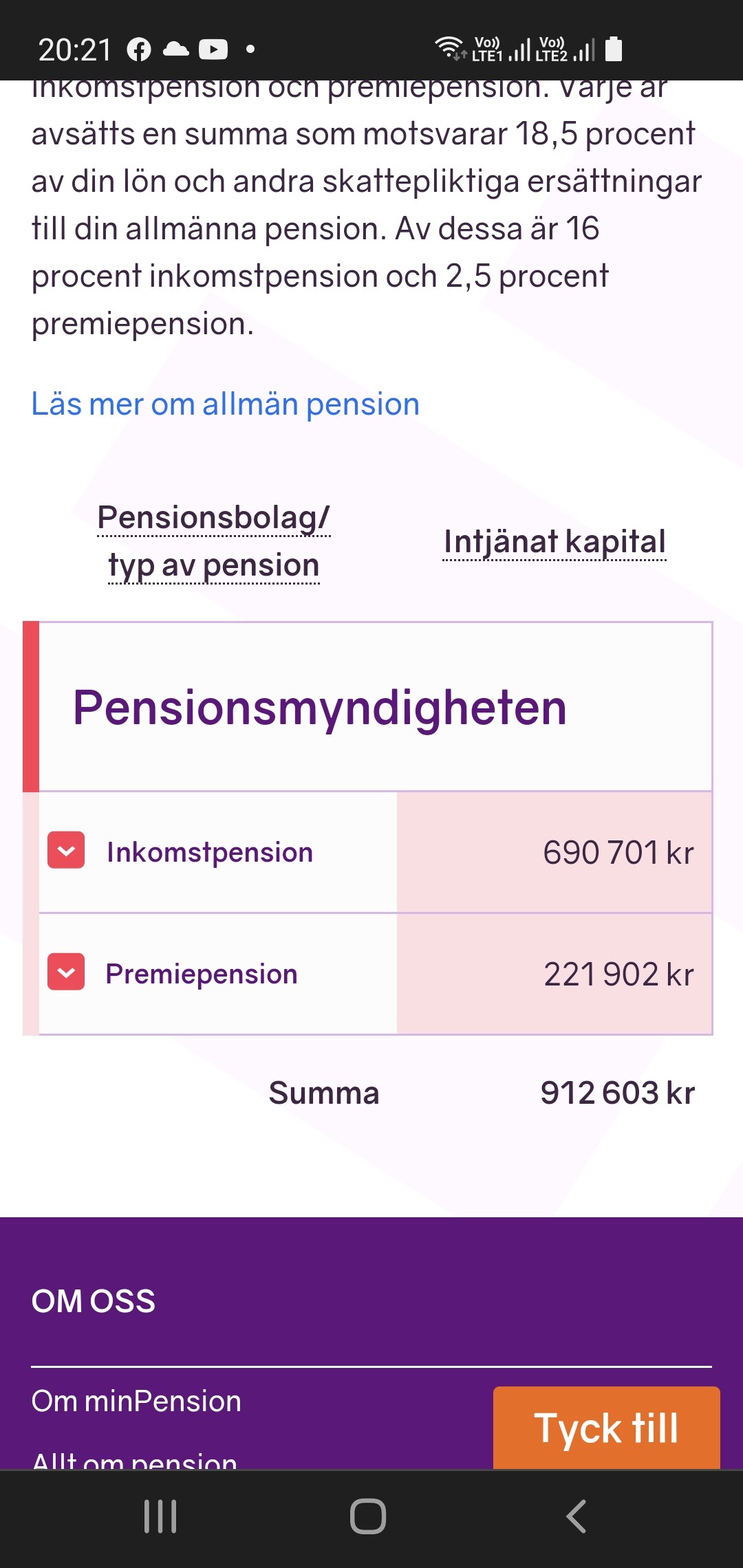Viewport: 743px width, 1568px height.
Task: Expand the Inkomstpension row
Action: pyautogui.click(x=66, y=851)
